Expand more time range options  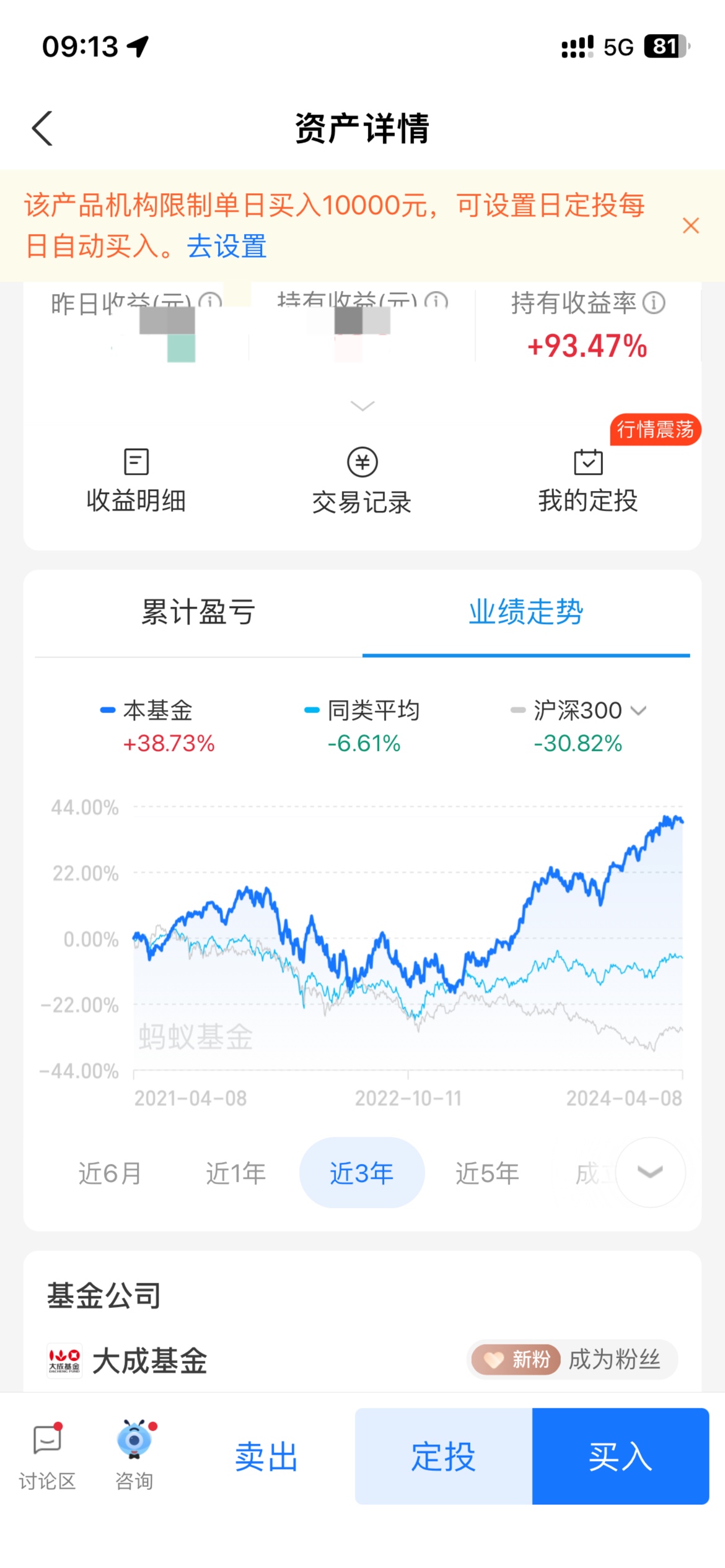[650, 1172]
